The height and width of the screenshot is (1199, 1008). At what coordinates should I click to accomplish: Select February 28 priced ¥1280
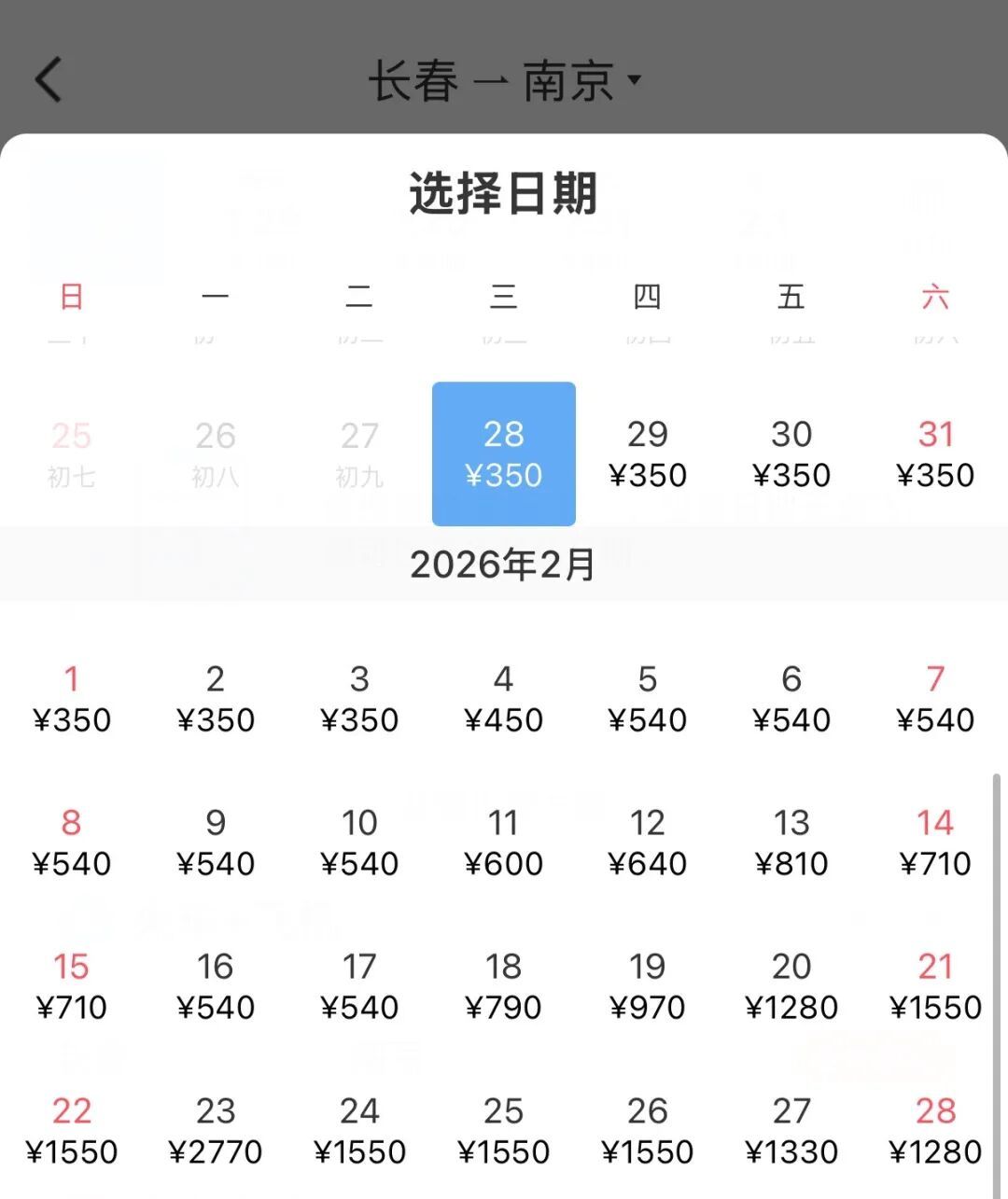click(x=935, y=1130)
